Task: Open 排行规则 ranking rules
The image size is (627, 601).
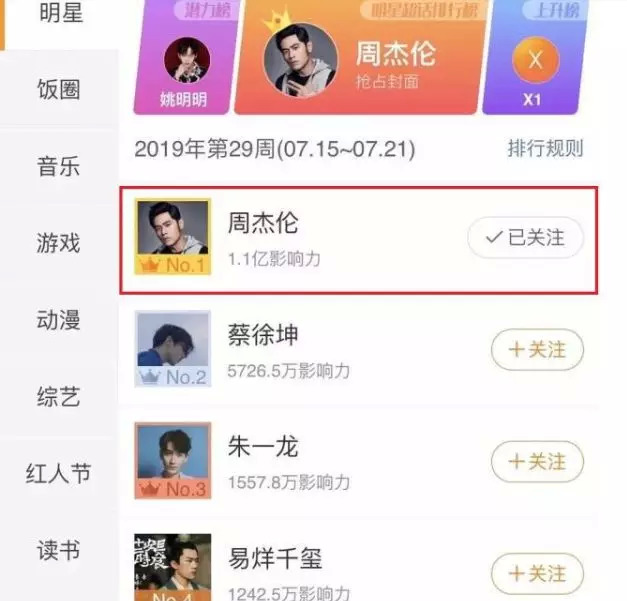Action: (545, 149)
